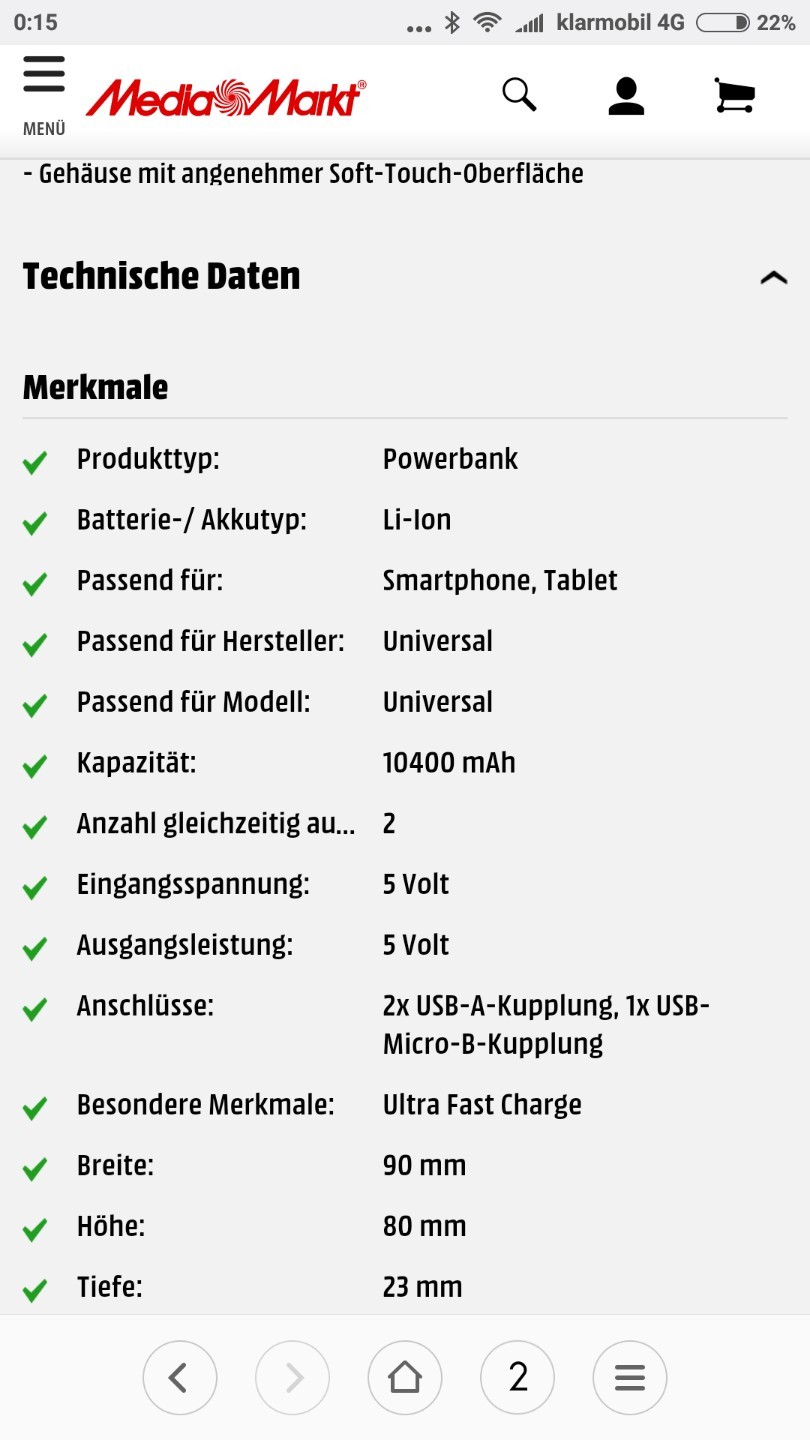Open the browser home page
Image resolution: width=810 pixels, height=1440 pixels.
point(405,1378)
